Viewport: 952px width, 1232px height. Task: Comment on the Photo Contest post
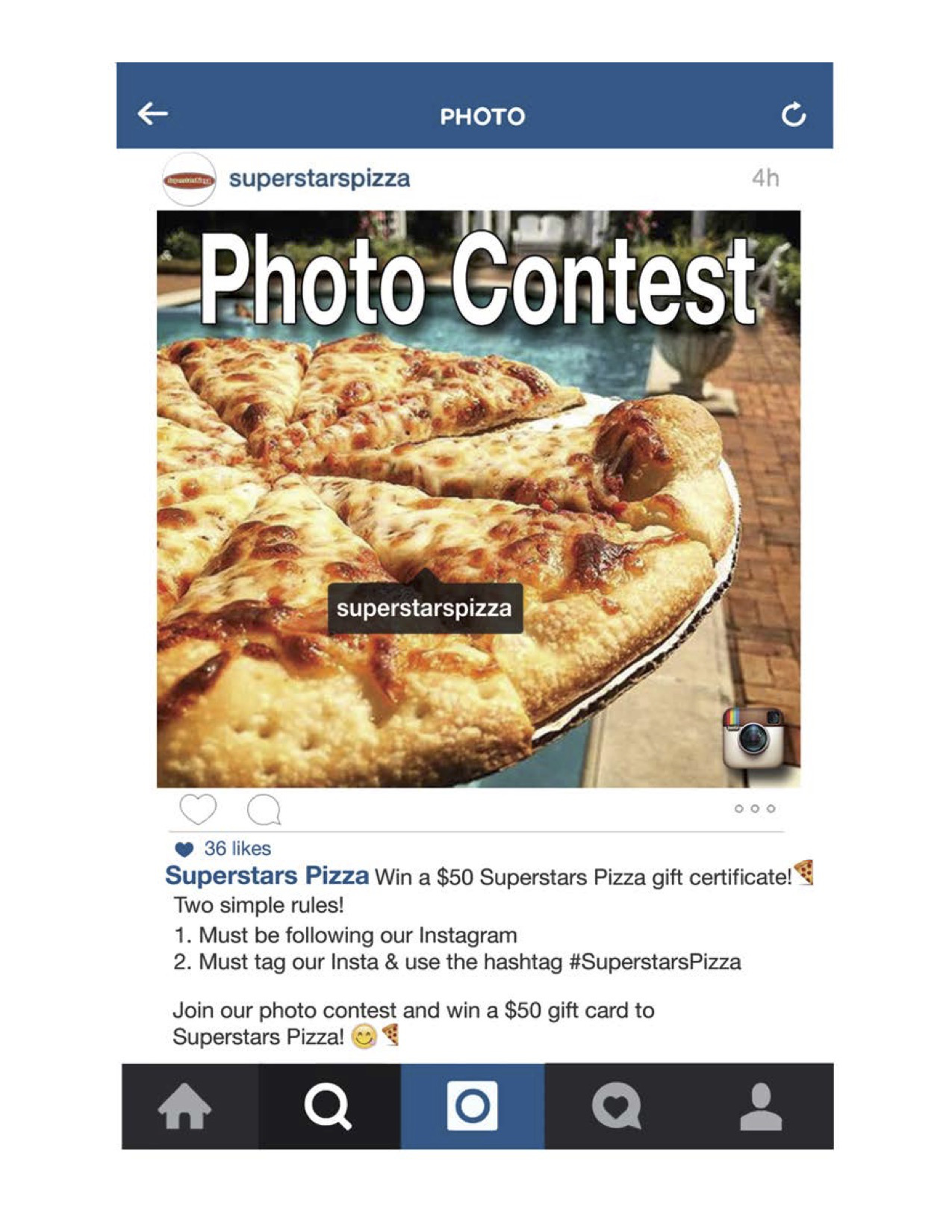click(x=264, y=809)
